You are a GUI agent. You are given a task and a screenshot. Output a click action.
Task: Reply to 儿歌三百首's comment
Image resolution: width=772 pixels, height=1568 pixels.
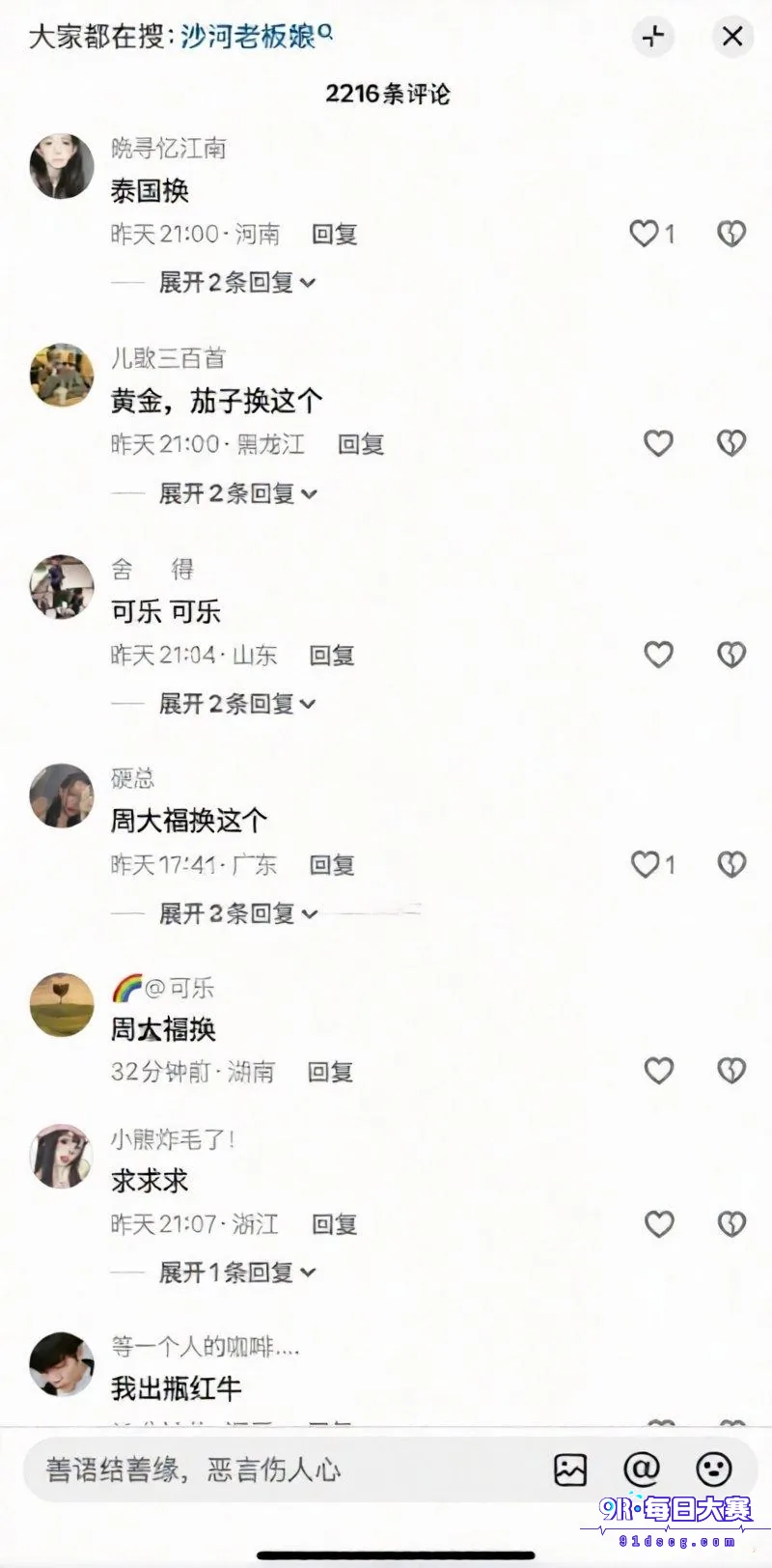[x=361, y=444]
